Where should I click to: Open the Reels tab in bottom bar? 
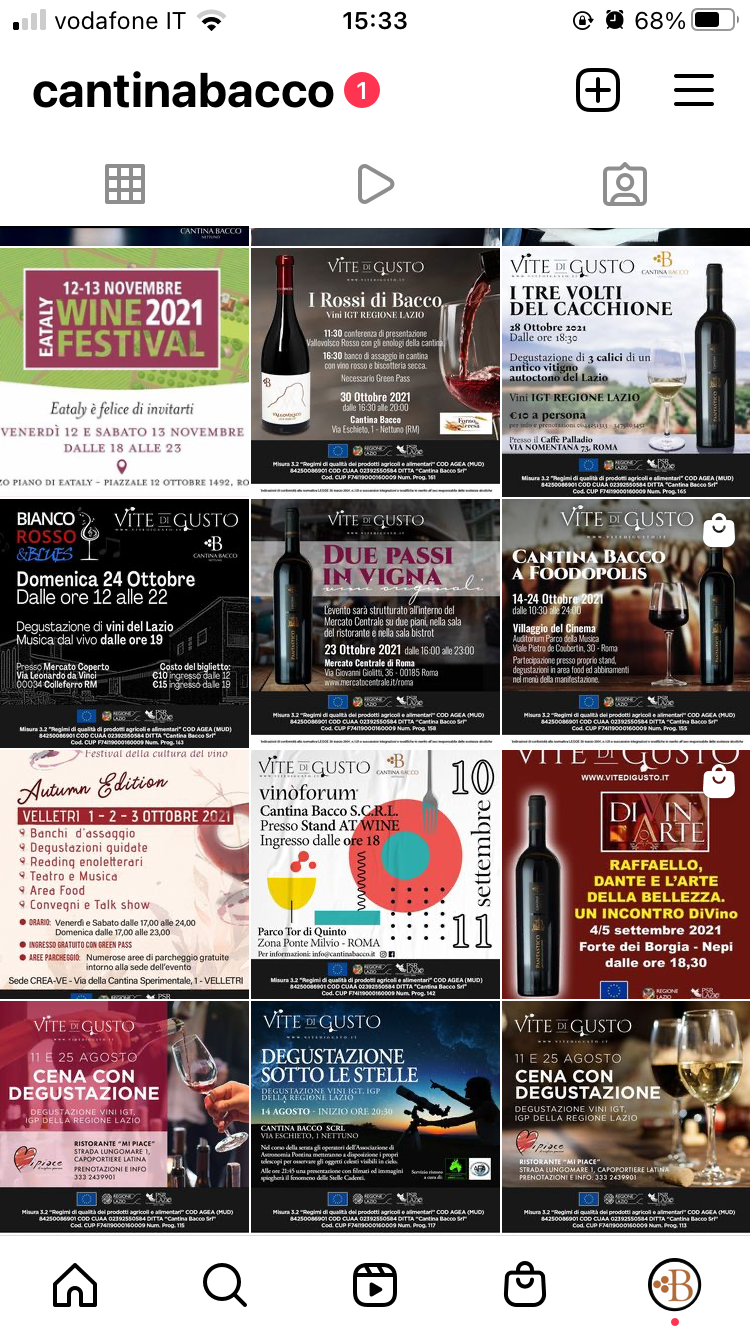coord(375,1285)
